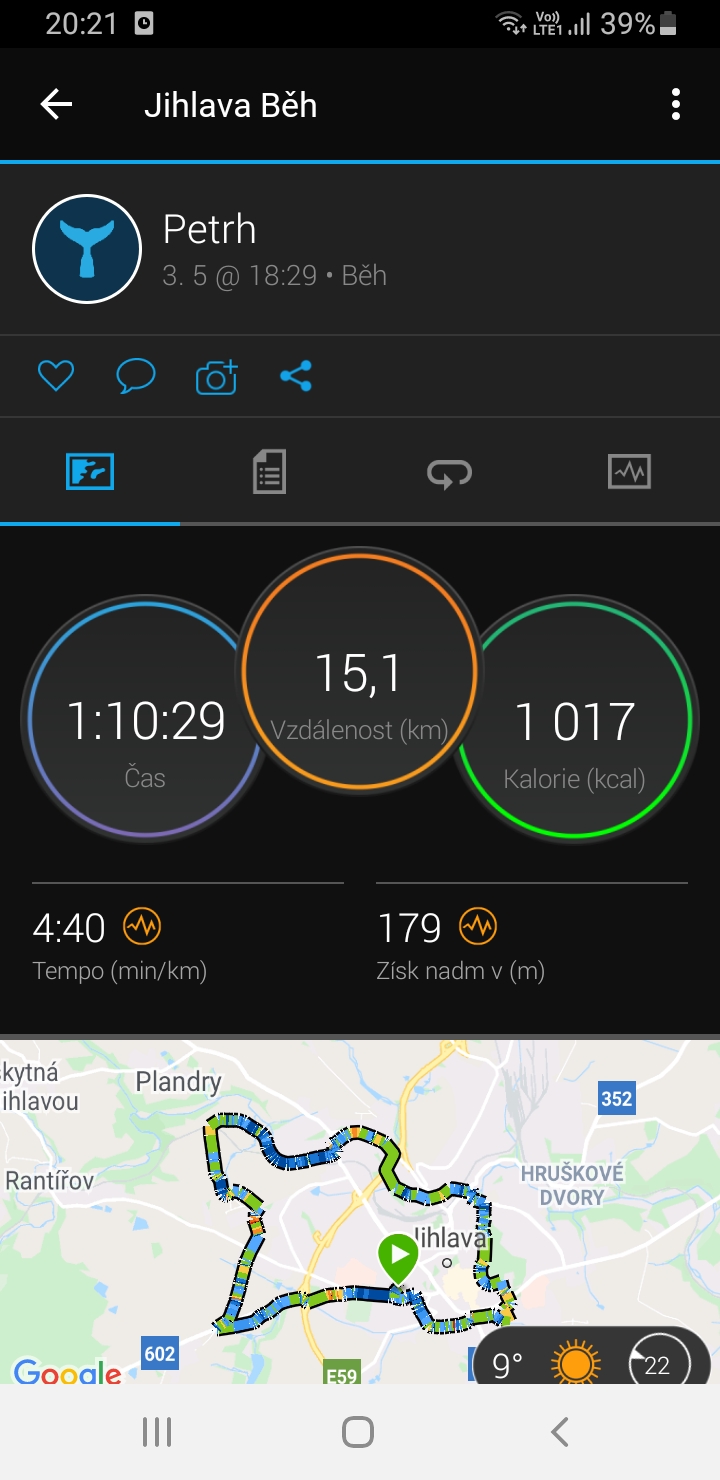The width and height of the screenshot is (720, 1480).
Task: Open comments with the speech bubble icon
Action: (136, 377)
